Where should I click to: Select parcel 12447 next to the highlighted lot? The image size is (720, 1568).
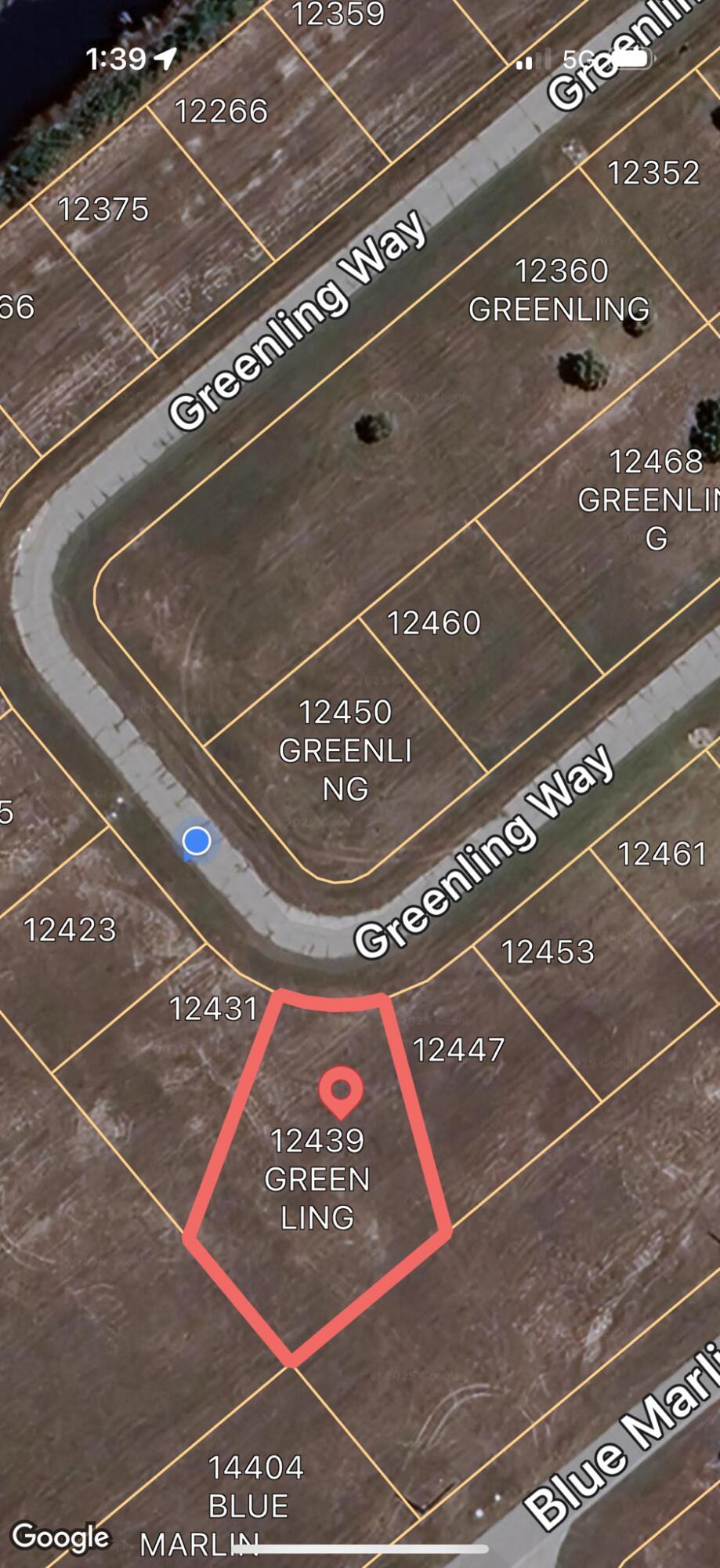[x=458, y=1050]
